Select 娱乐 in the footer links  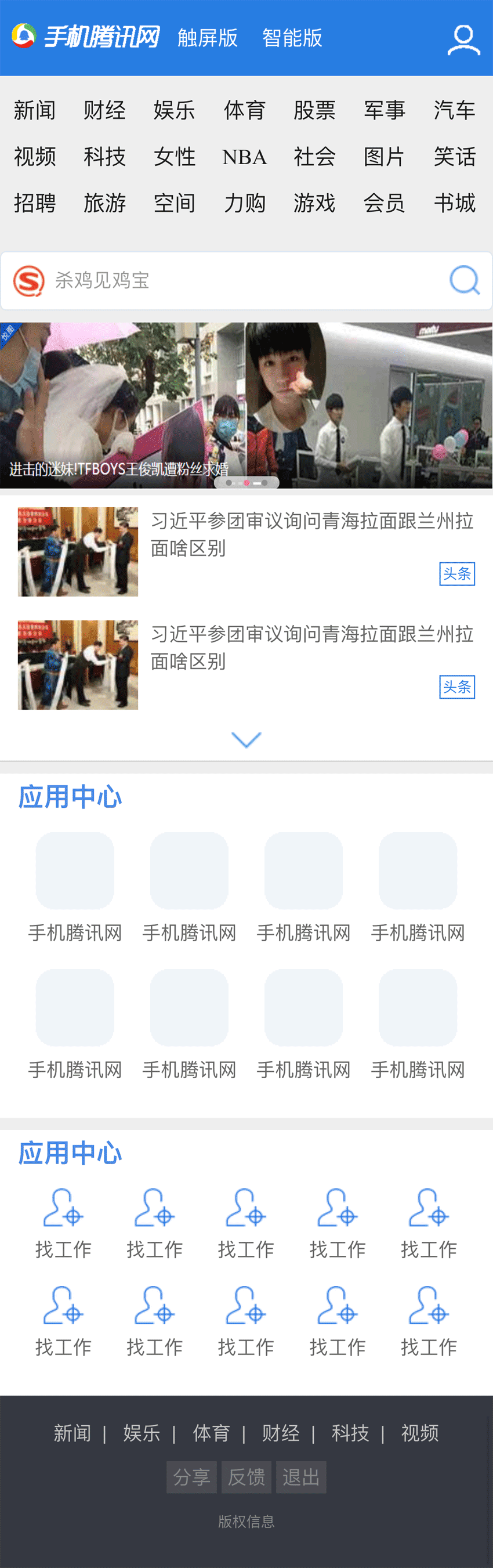(142, 1433)
